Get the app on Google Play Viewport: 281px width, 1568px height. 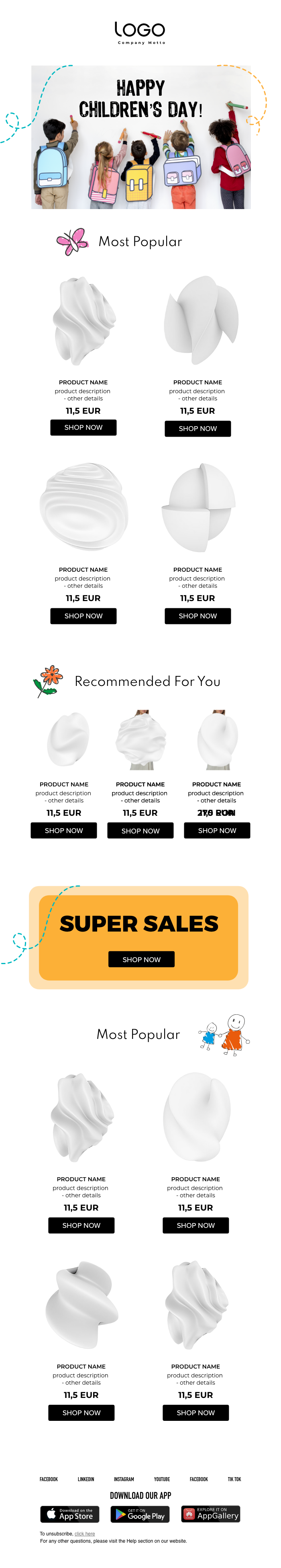click(x=140, y=1514)
